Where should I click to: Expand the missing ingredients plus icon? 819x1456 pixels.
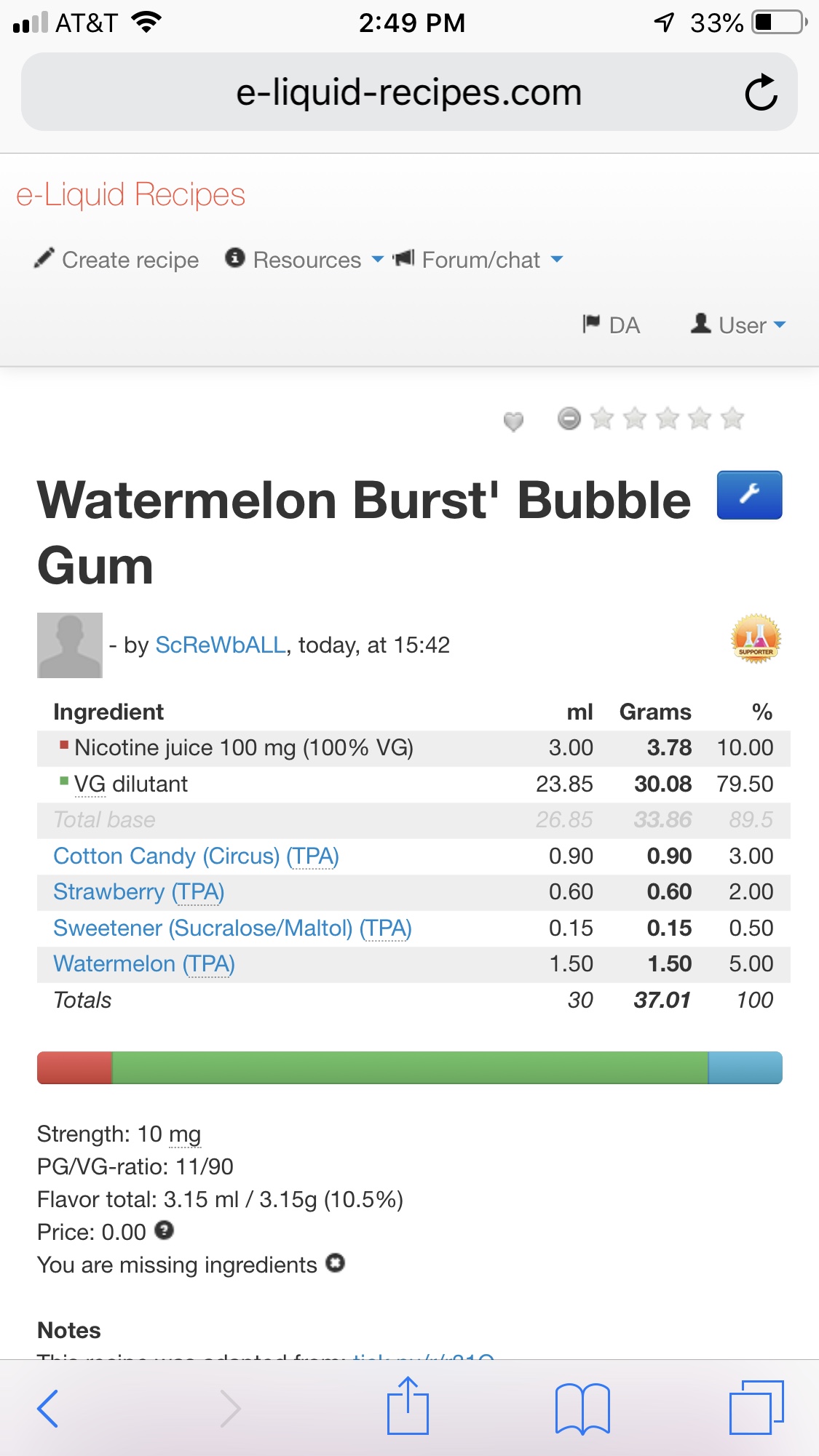pyautogui.click(x=335, y=1263)
